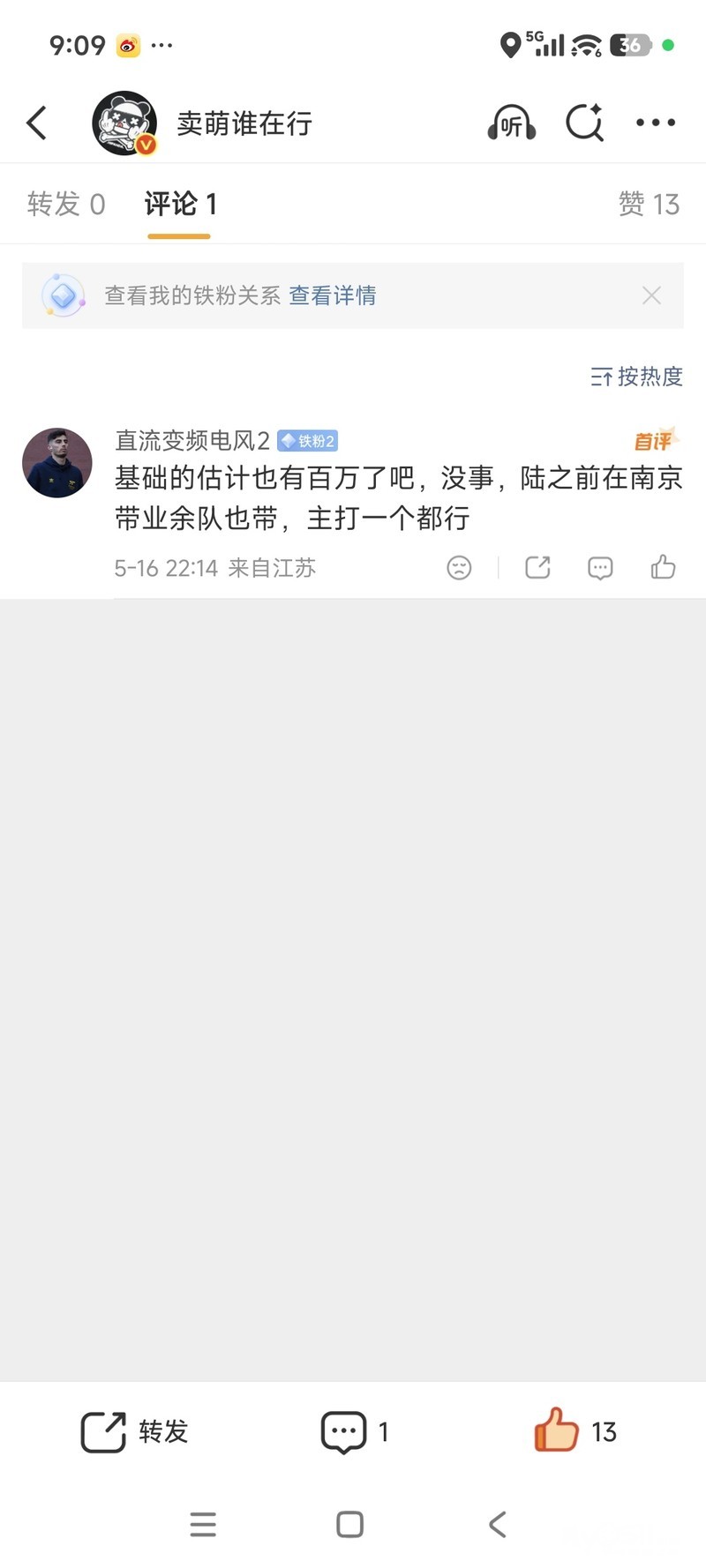Open 卖萌谁在行 profile avatar
The height and width of the screenshot is (1568, 706).
point(124,123)
